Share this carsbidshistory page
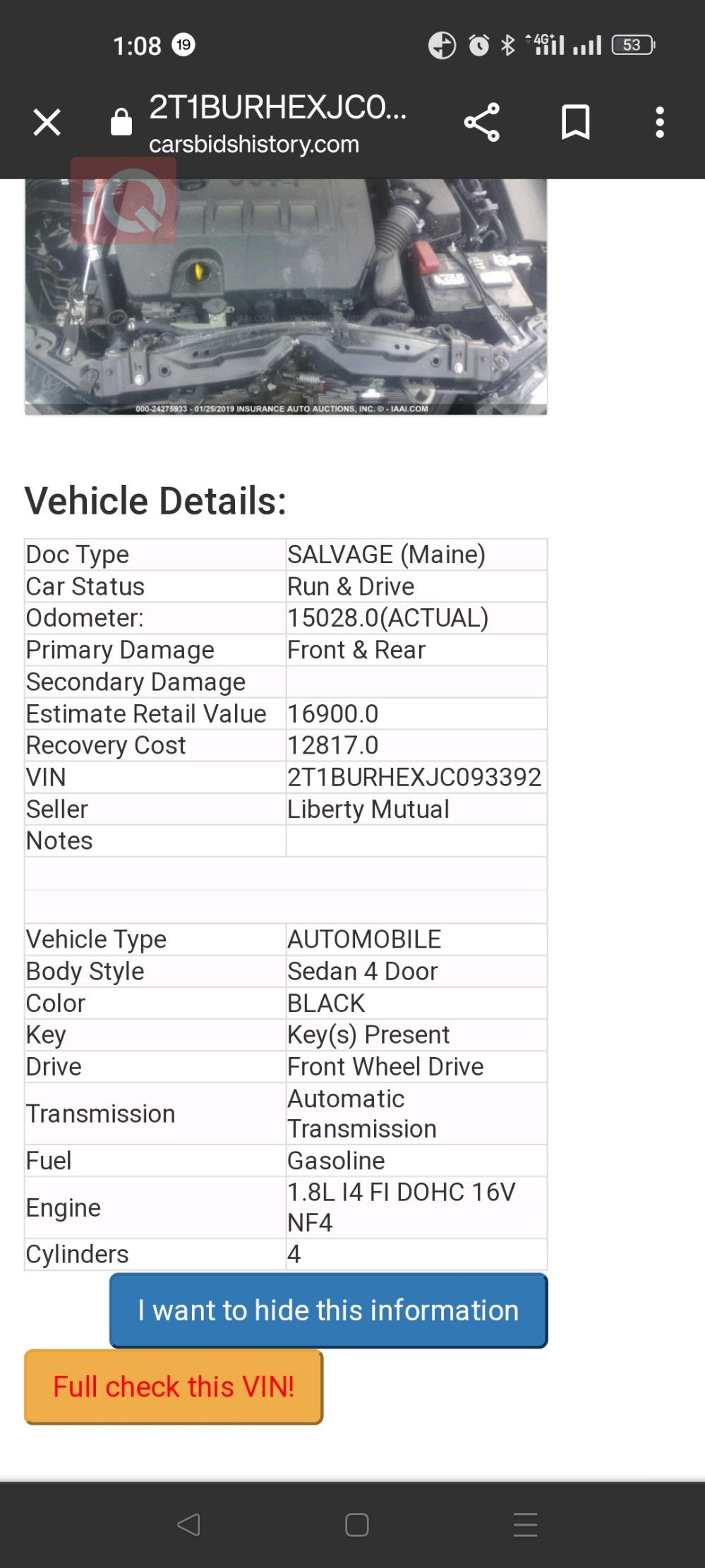The height and width of the screenshot is (1568, 705). [482, 123]
